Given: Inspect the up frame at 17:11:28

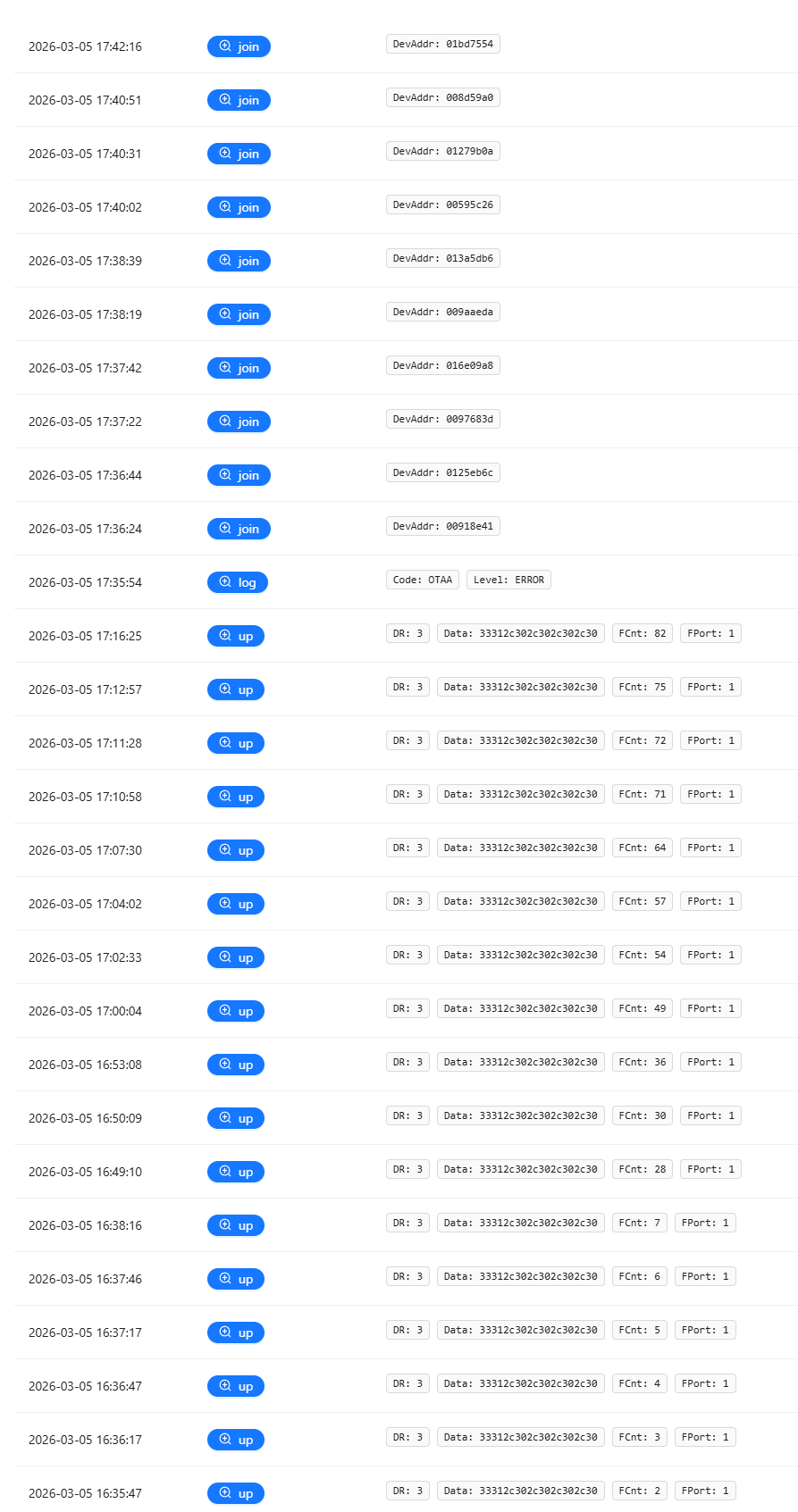Looking at the screenshot, I should [x=235, y=743].
